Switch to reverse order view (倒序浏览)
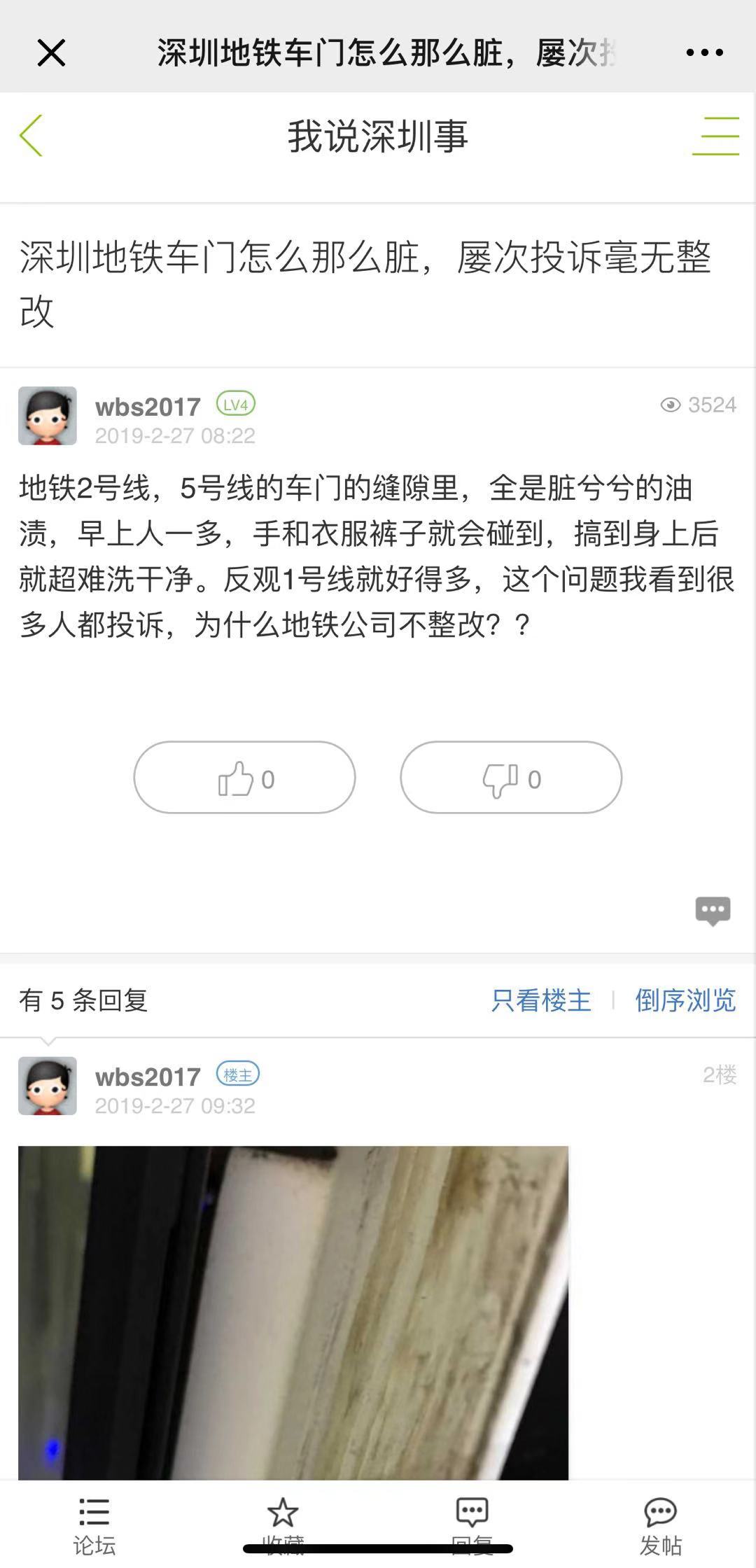The height and width of the screenshot is (1568, 756). 685,1000
